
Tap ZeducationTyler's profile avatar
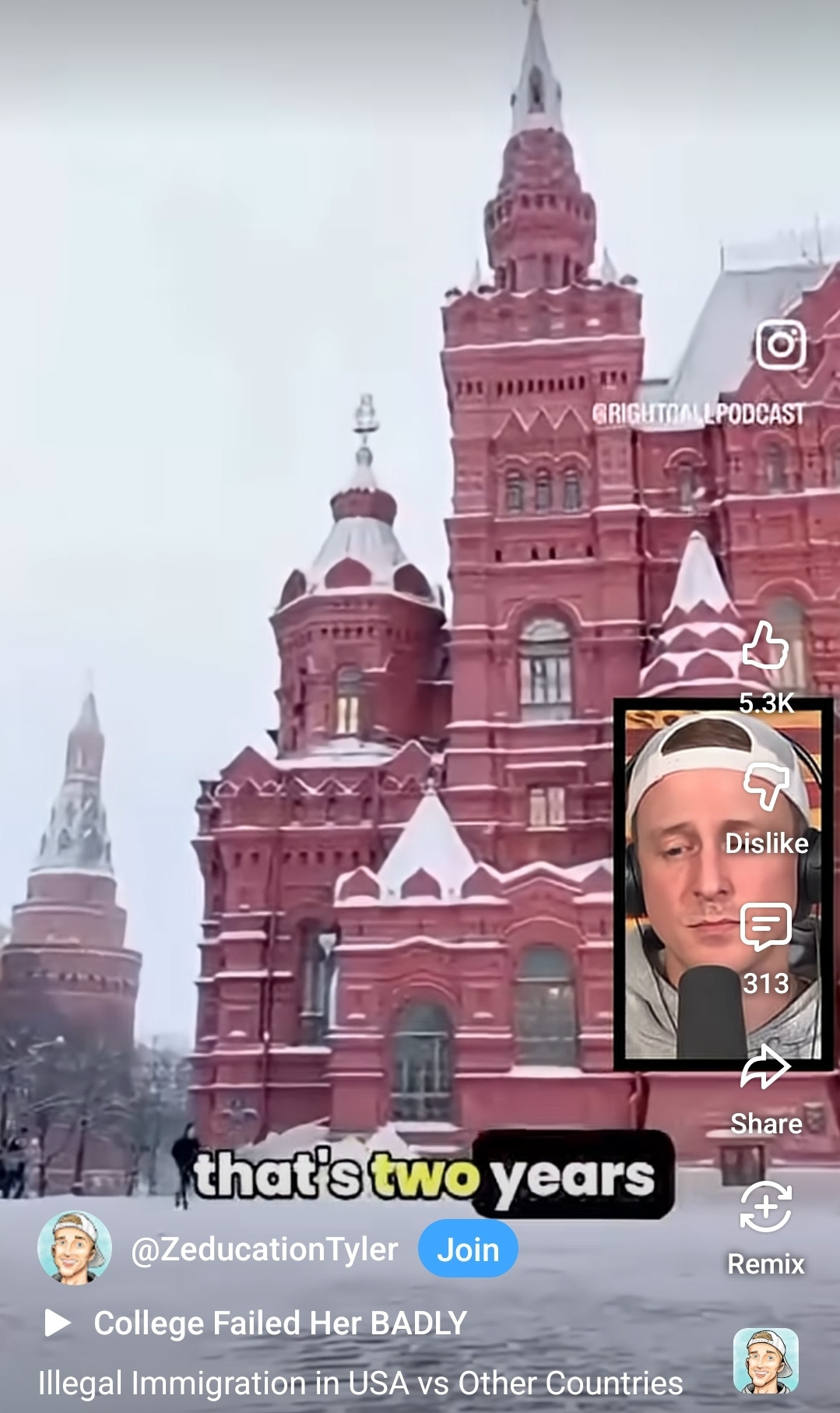pos(73,1248)
